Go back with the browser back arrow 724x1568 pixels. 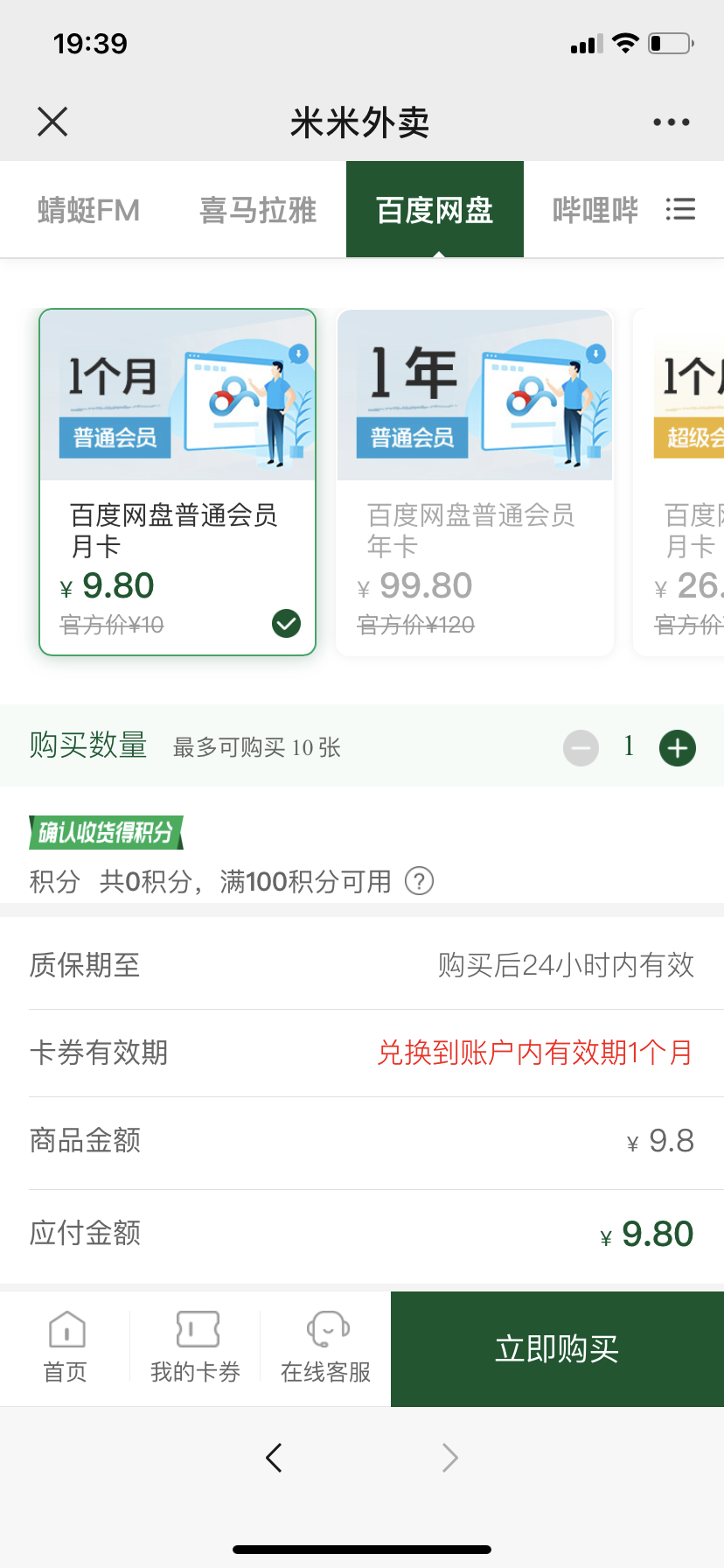[x=274, y=1458]
